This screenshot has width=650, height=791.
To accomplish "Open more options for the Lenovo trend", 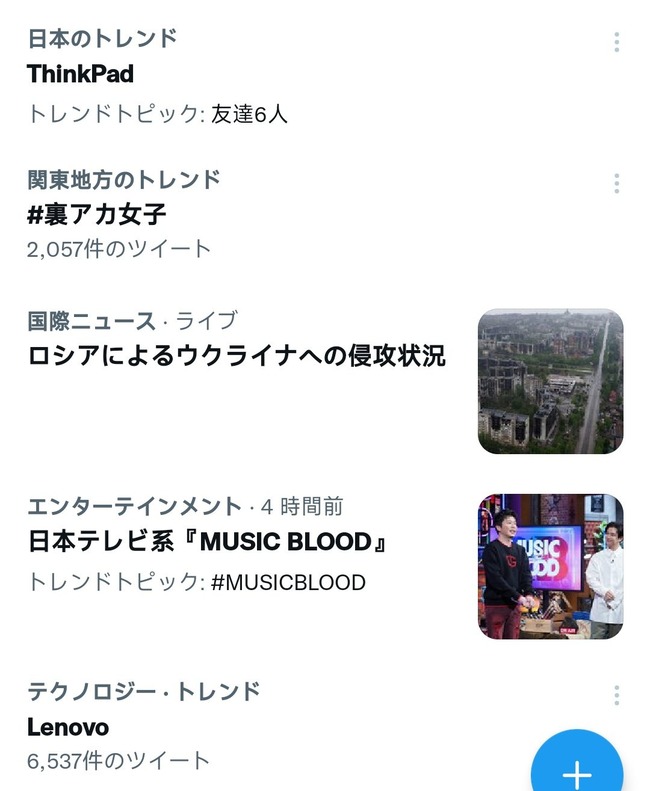I will pyautogui.click(x=616, y=695).
